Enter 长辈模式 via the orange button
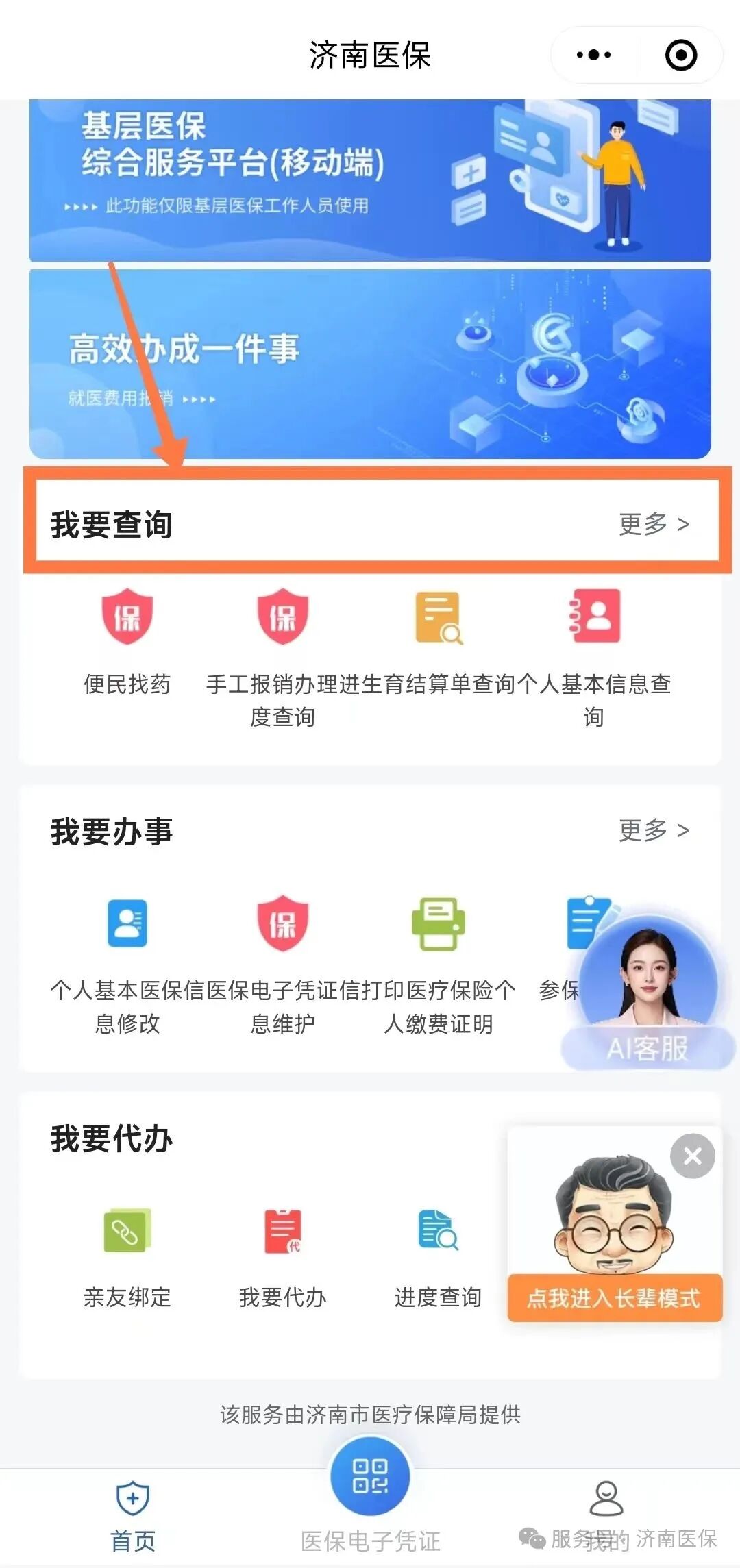Viewport: 740px width, 1568px height. (x=614, y=1297)
